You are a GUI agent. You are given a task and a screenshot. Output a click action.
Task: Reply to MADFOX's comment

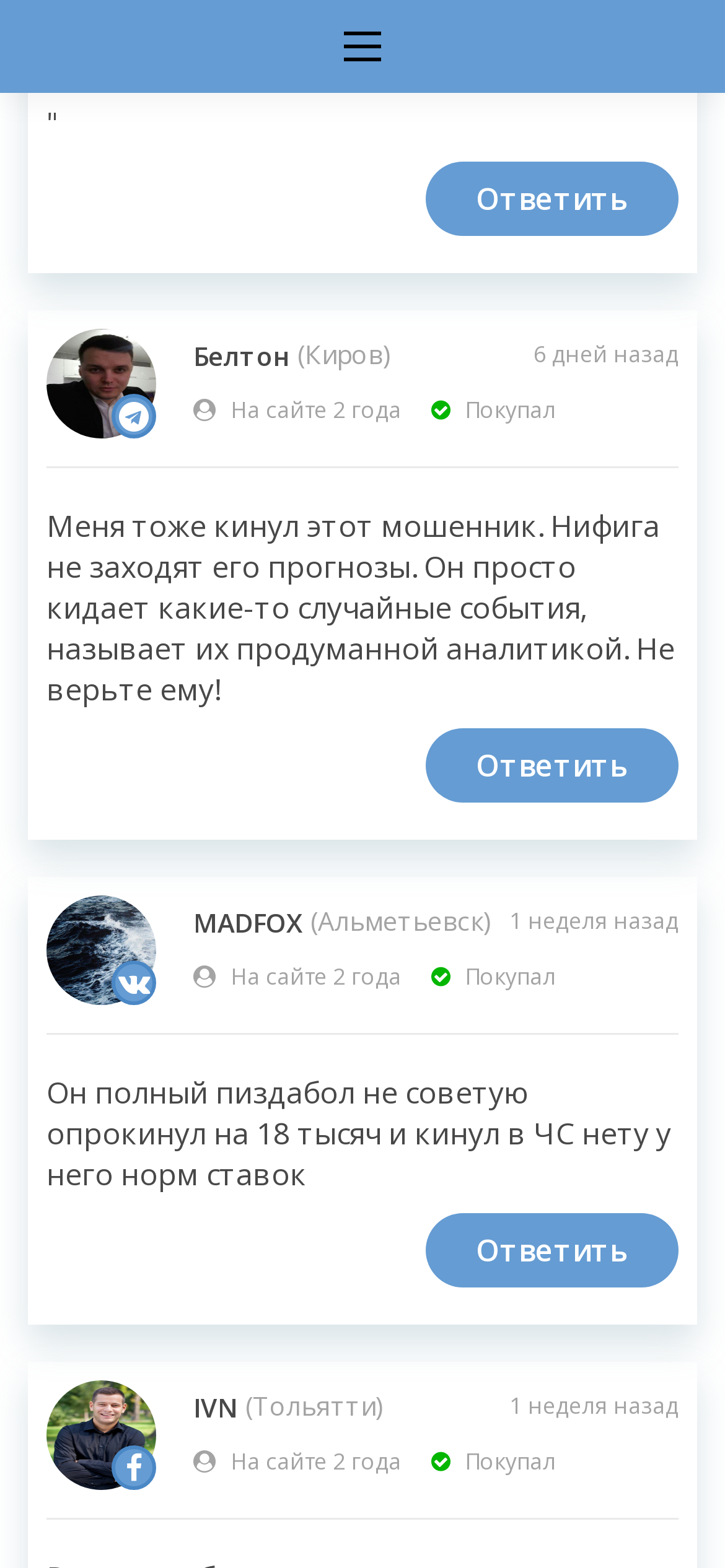(551, 1250)
